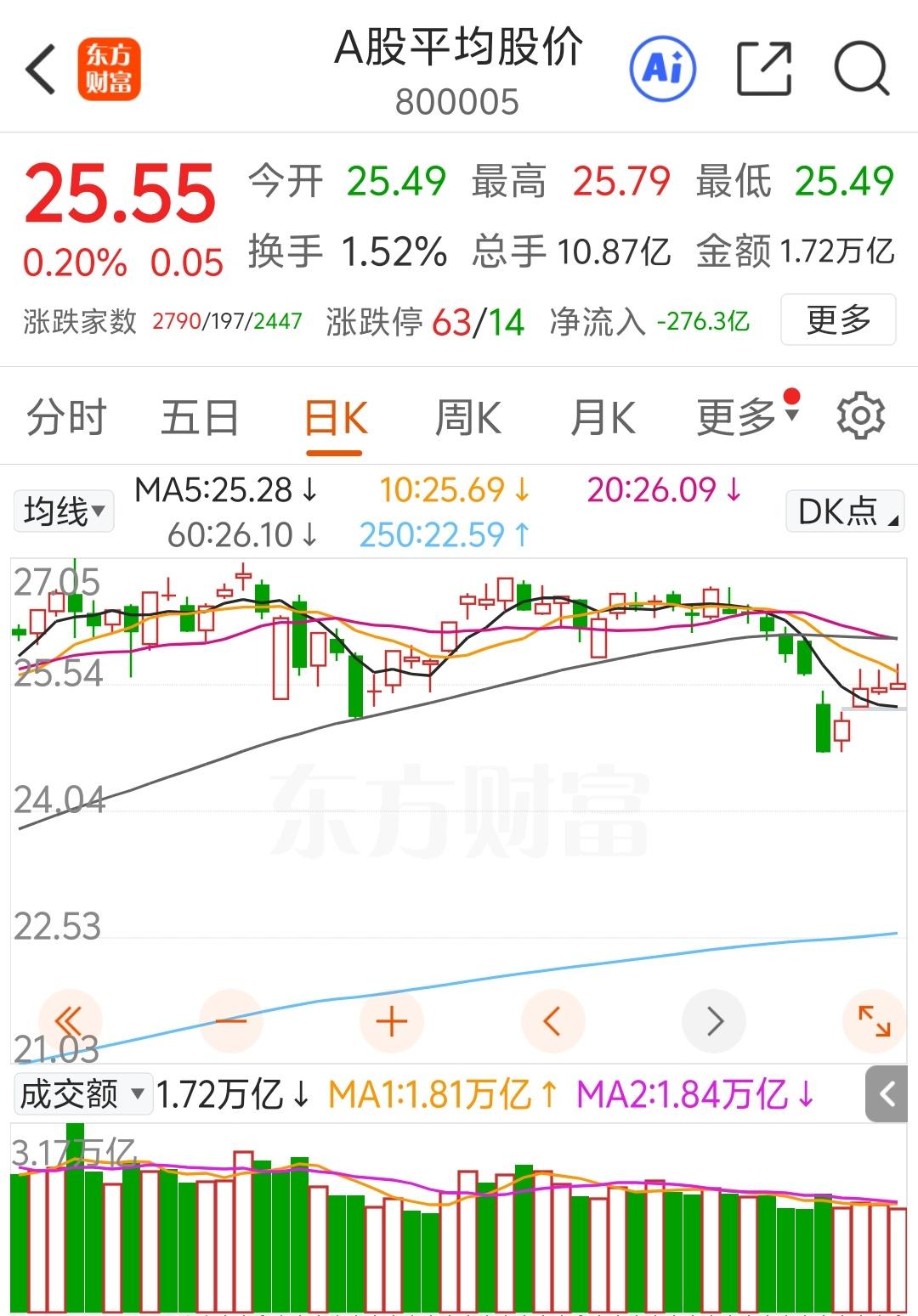Click the share icon
The image size is (918, 1316).
(765, 68)
